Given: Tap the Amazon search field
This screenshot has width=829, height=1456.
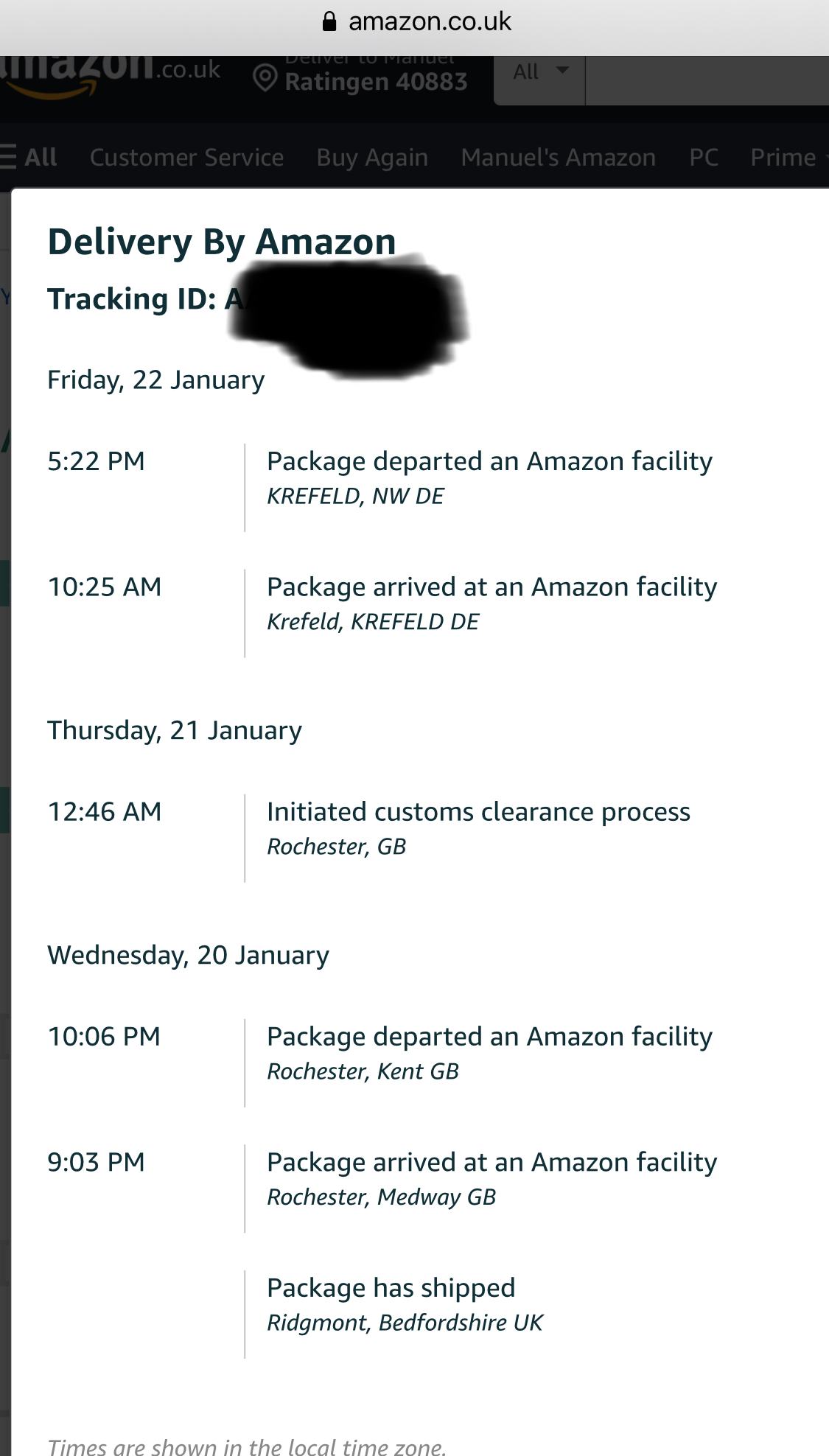Looking at the screenshot, I should click(706, 78).
